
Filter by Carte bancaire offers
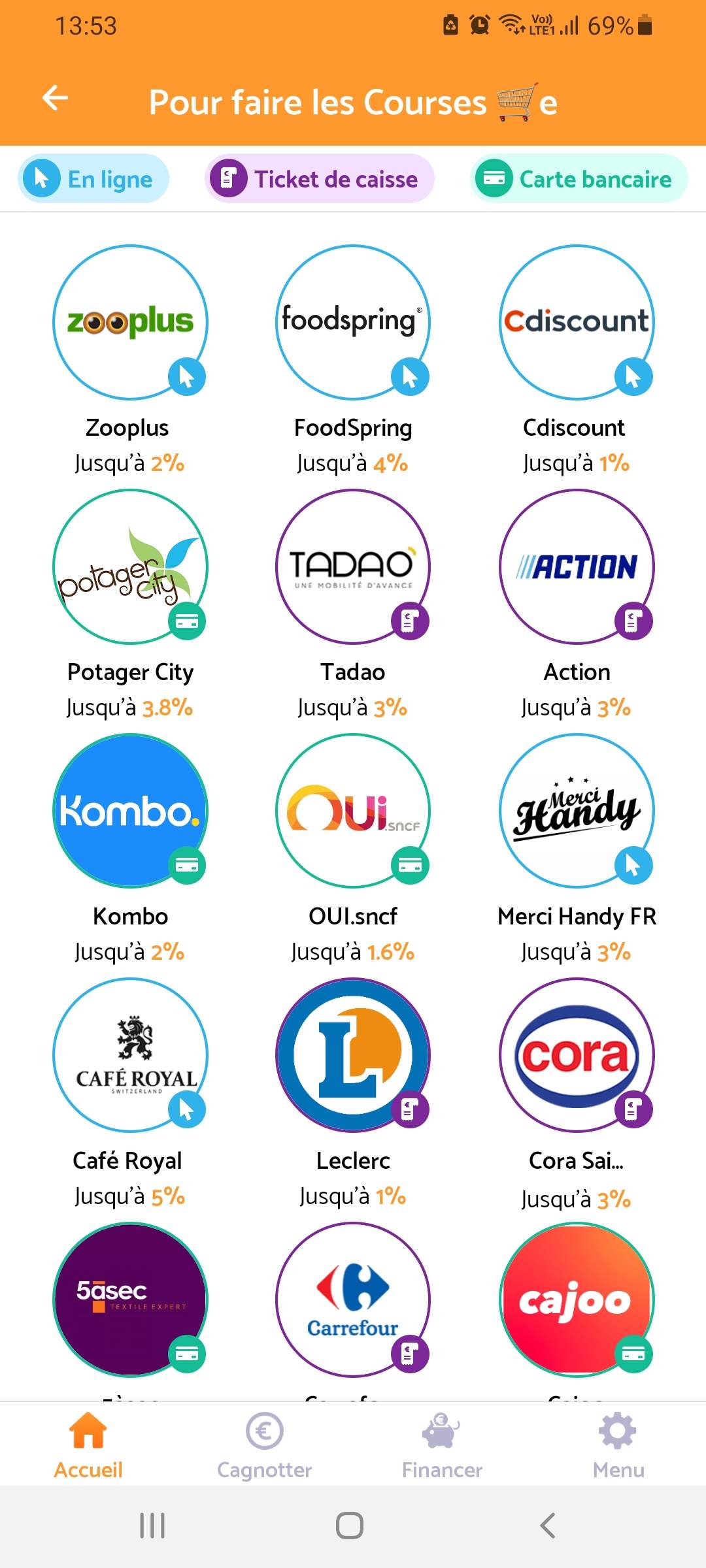tap(579, 178)
